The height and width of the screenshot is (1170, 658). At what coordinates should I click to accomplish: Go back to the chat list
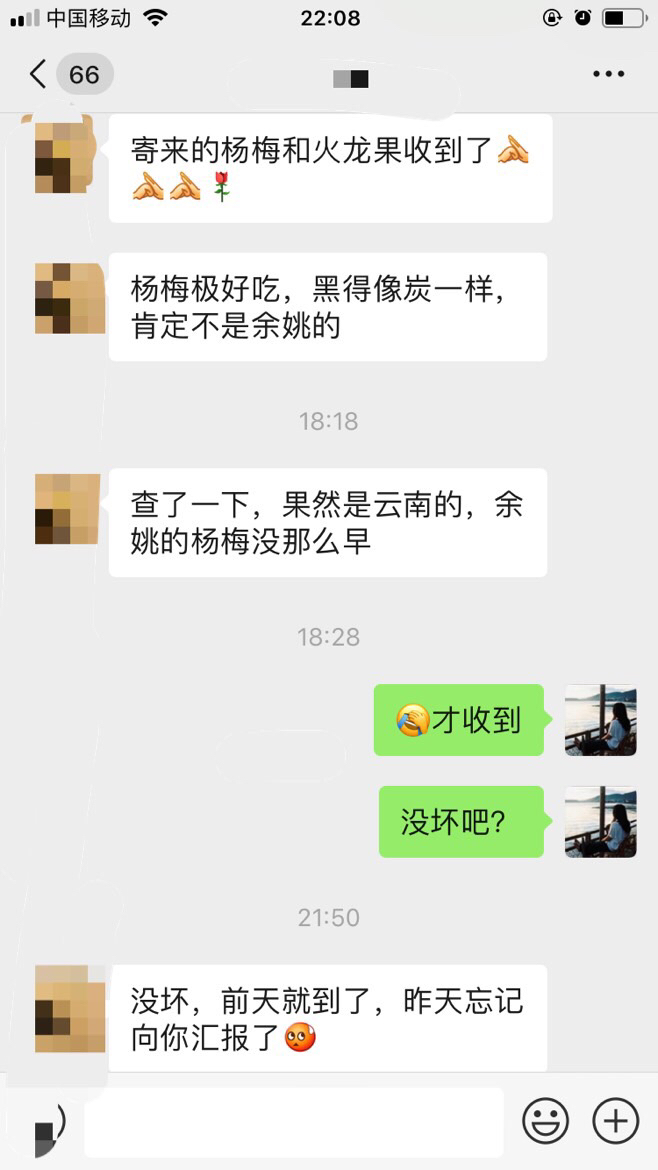pyautogui.click(x=40, y=74)
